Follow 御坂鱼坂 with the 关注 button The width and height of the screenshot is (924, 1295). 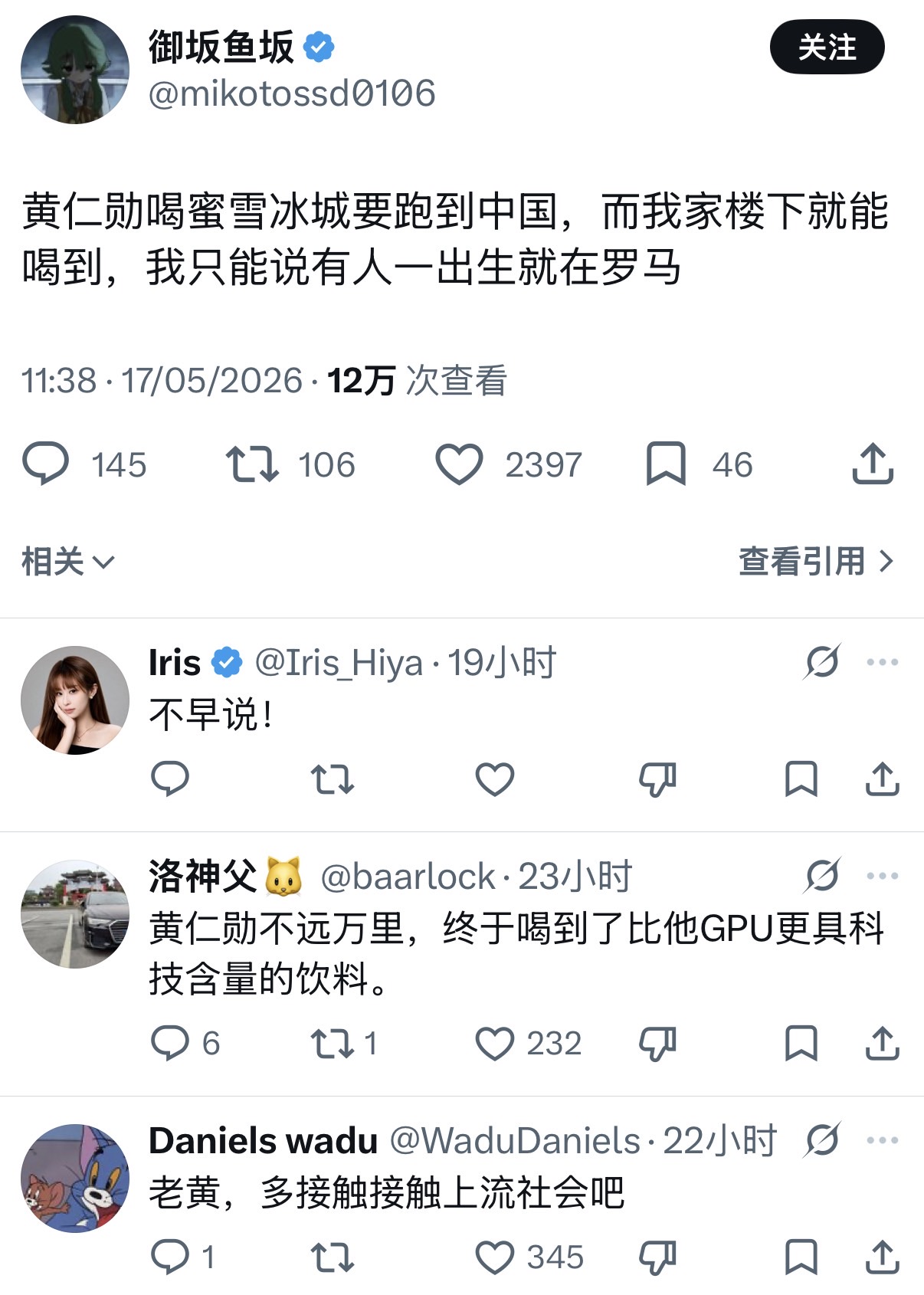pos(827,48)
